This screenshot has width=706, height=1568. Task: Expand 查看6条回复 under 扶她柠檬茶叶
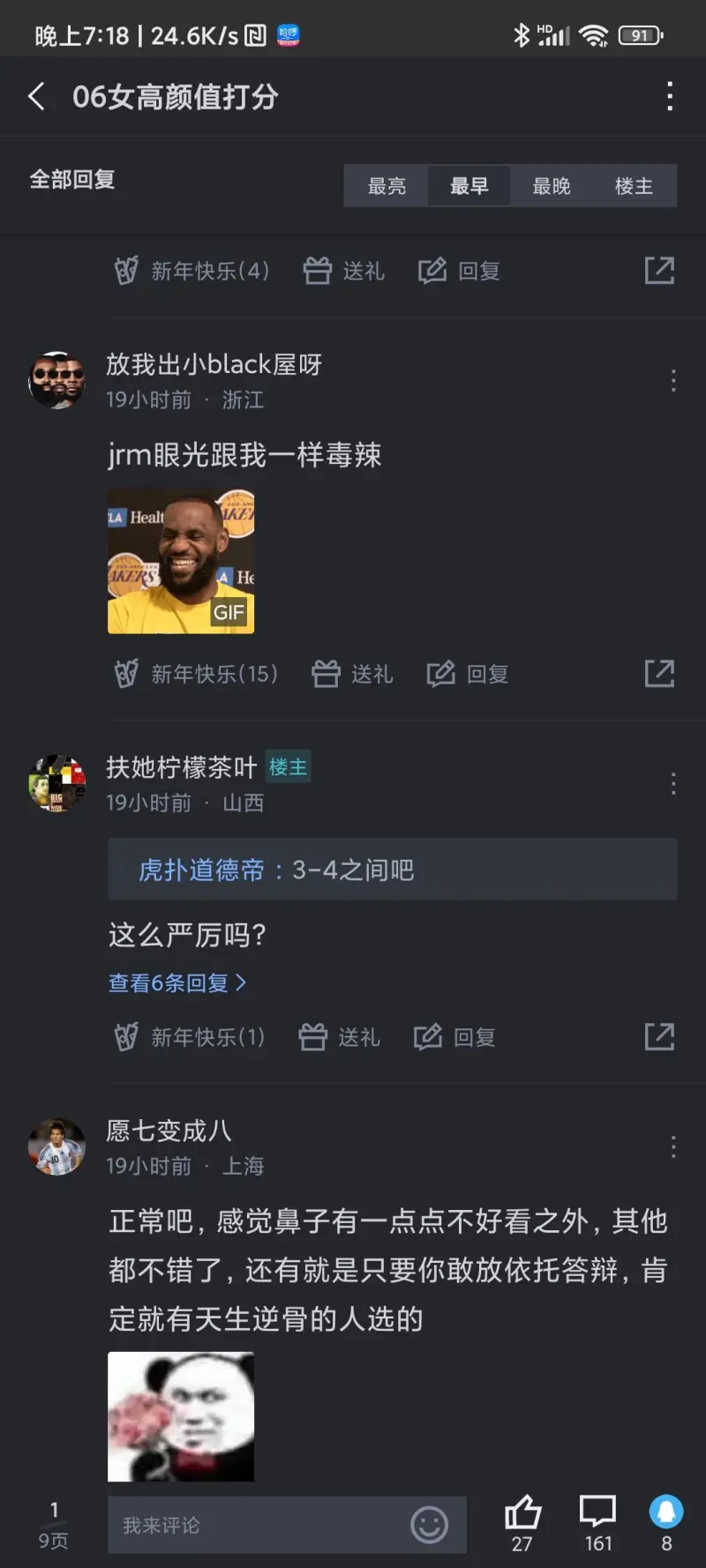(176, 982)
